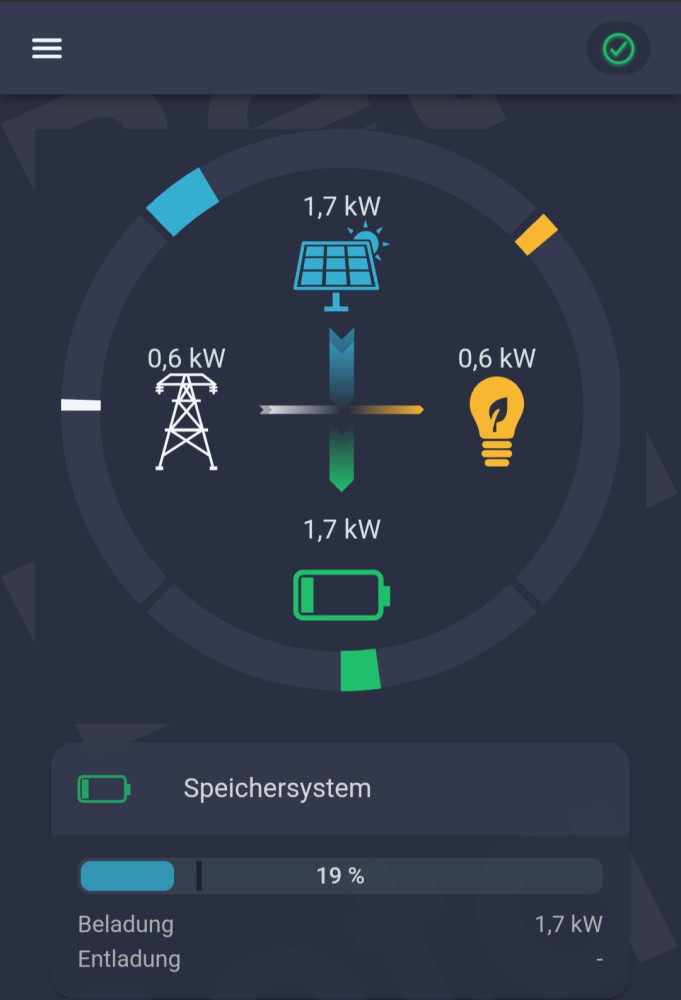Screen dimensions: 681x1000
Task: Select the solar panel production icon
Action: click(x=340, y=268)
